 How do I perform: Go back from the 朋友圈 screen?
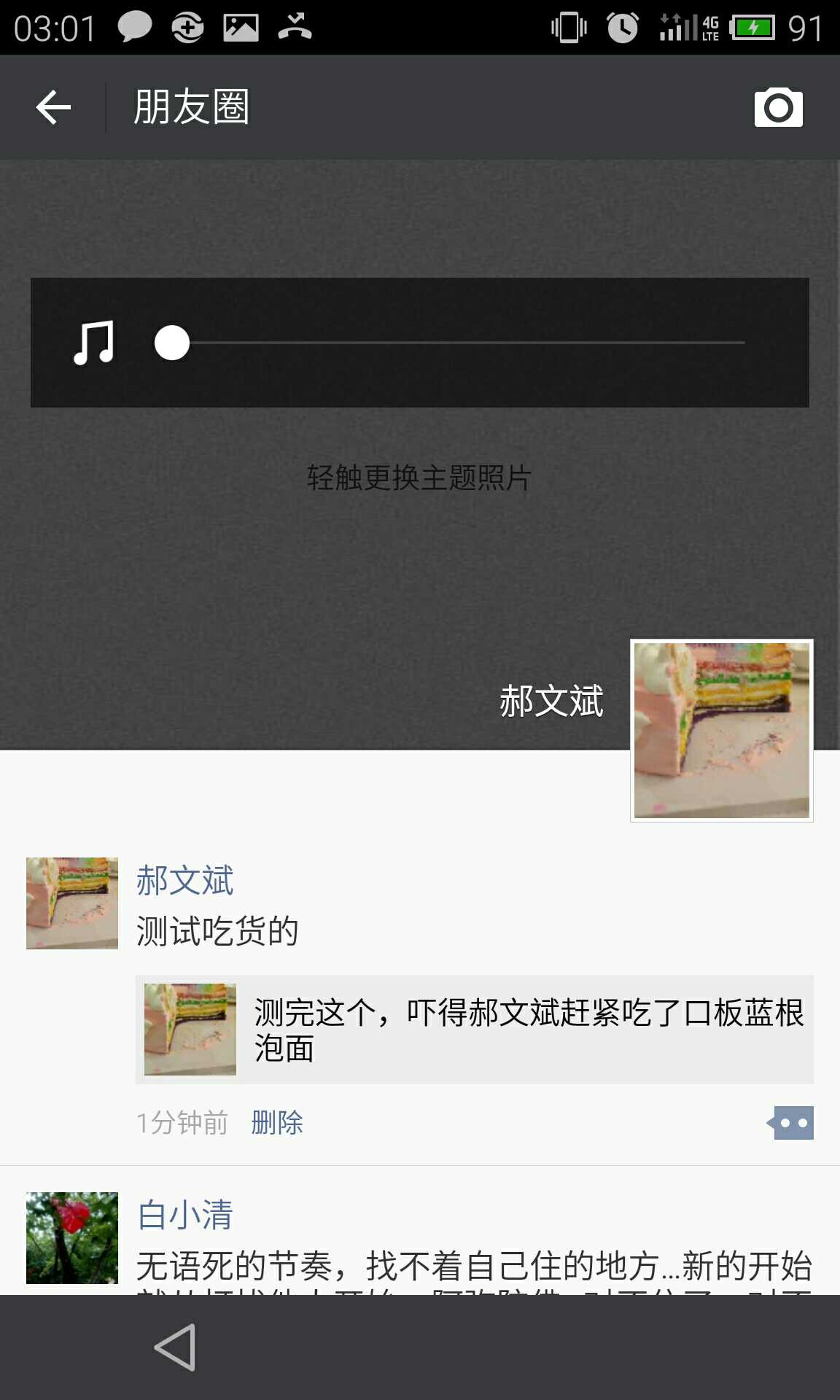53,108
